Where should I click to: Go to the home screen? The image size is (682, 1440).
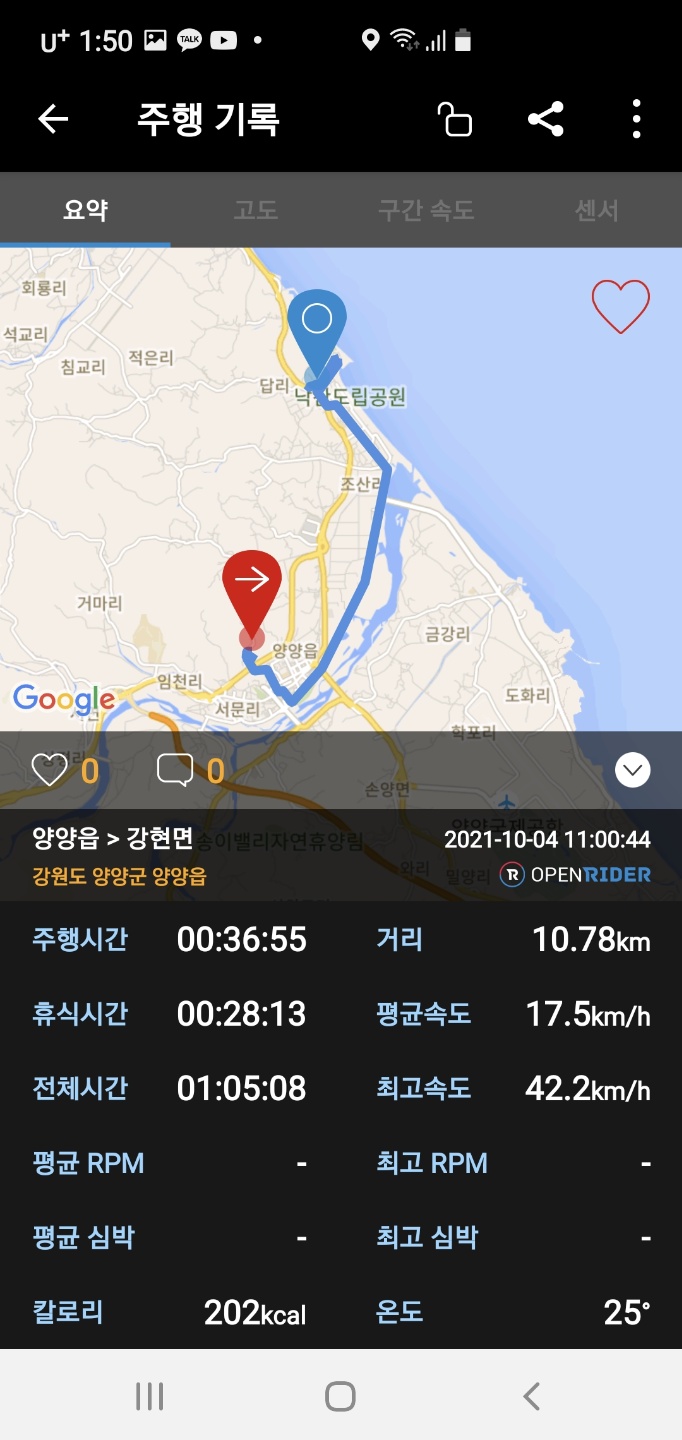[341, 1396]
